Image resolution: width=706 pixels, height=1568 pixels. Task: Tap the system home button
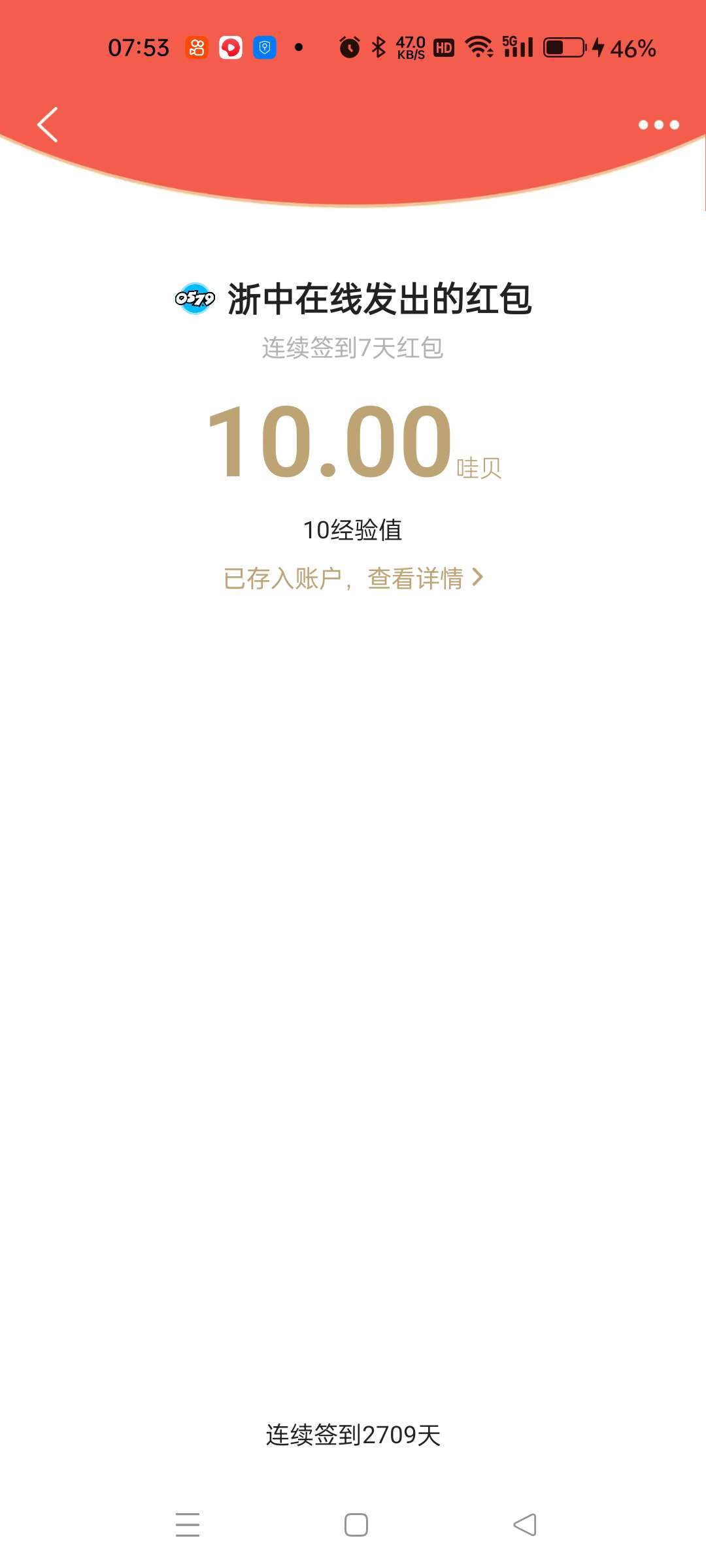click(356, 1525)
